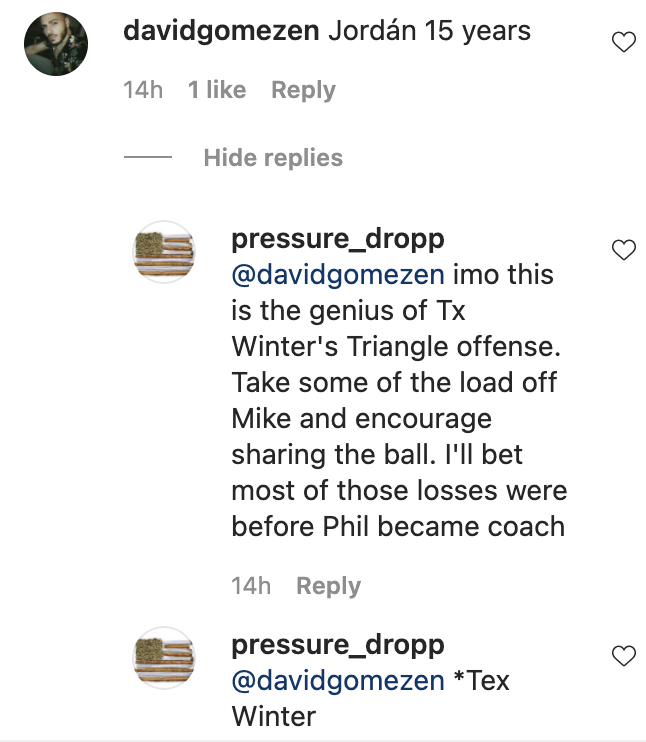
Task: Like pressure_dropp's Triangle offense reply
Action: pyautogui.click(x=623, y=250)
